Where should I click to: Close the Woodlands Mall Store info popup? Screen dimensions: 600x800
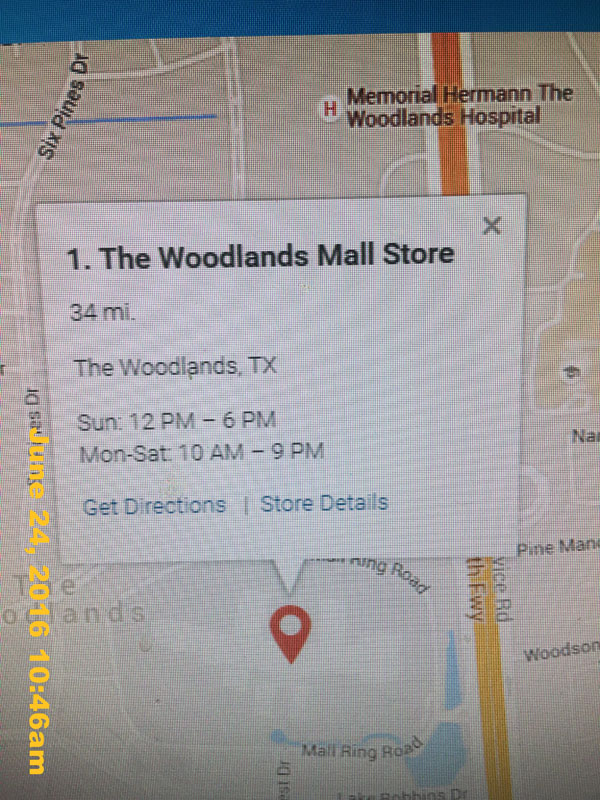(x=491, y=225)
